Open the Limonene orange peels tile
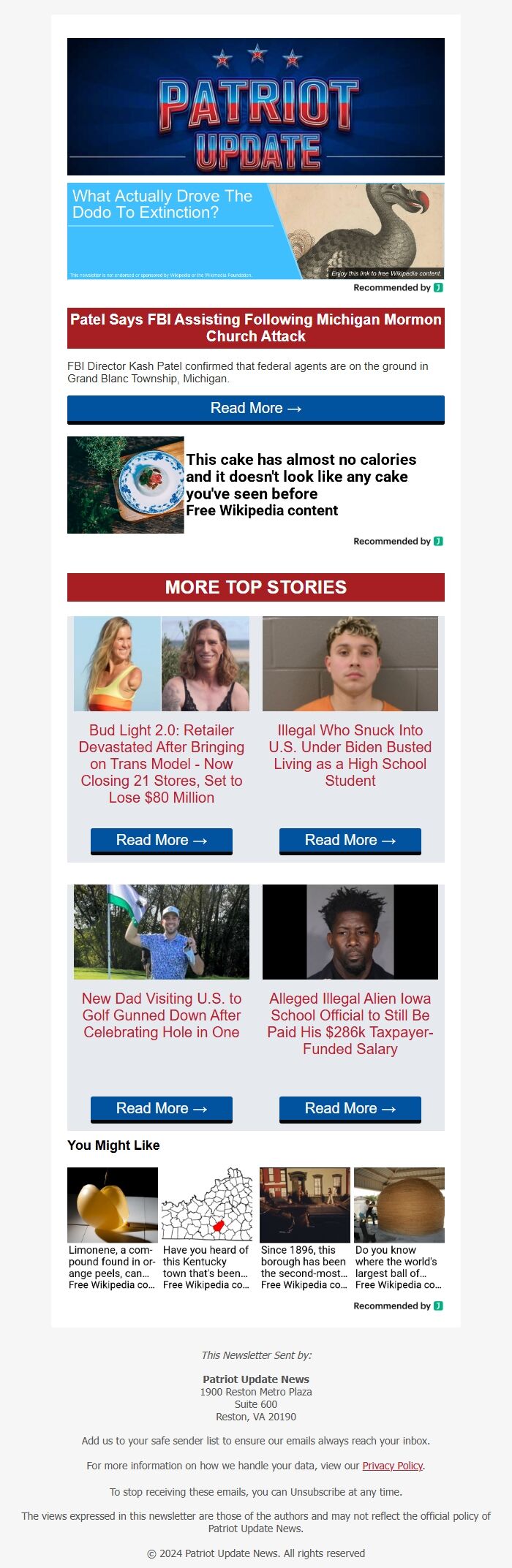The height and width of the screenshot is (1568, 512). click(x=112, y=1229)
